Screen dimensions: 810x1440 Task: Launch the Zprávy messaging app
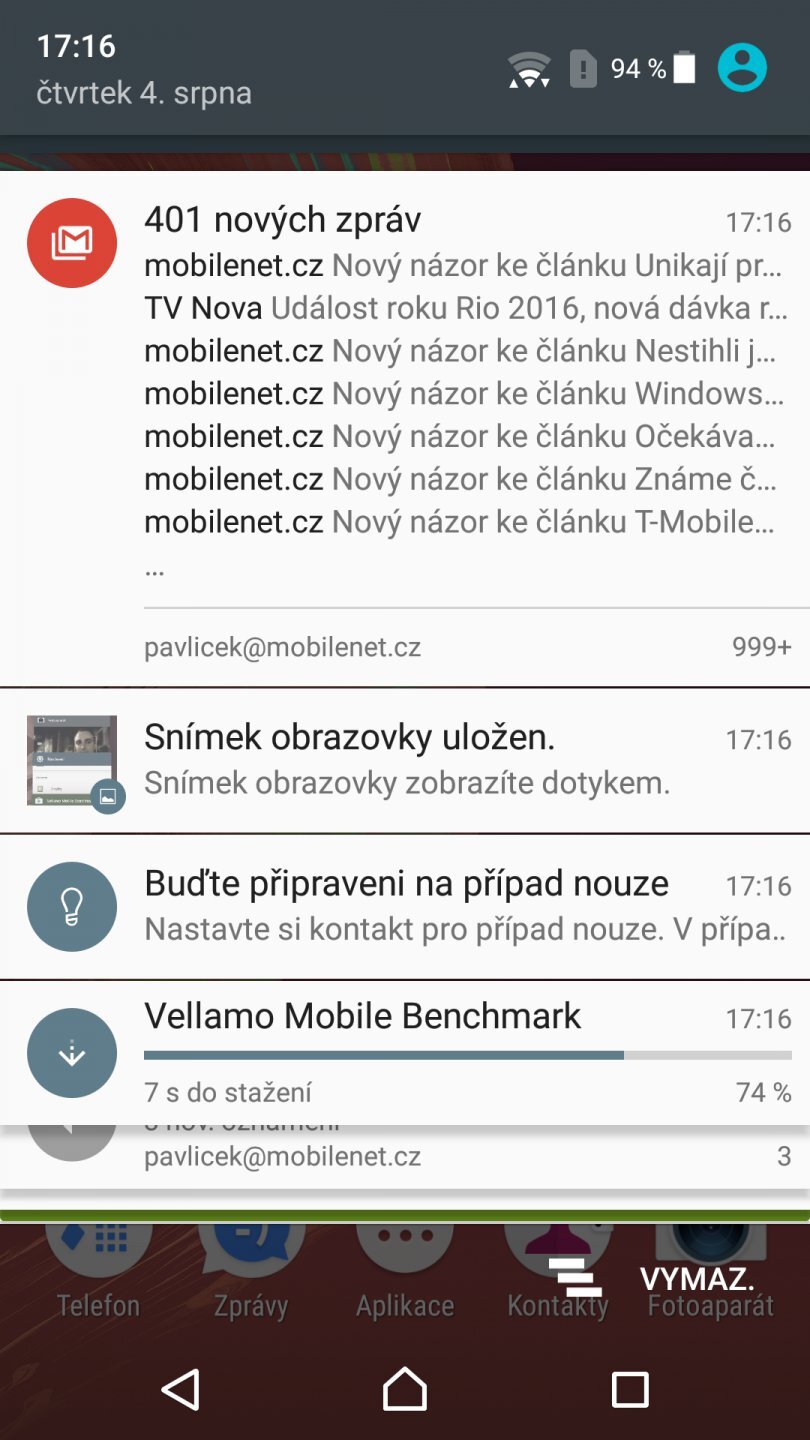pos(251,1270)
